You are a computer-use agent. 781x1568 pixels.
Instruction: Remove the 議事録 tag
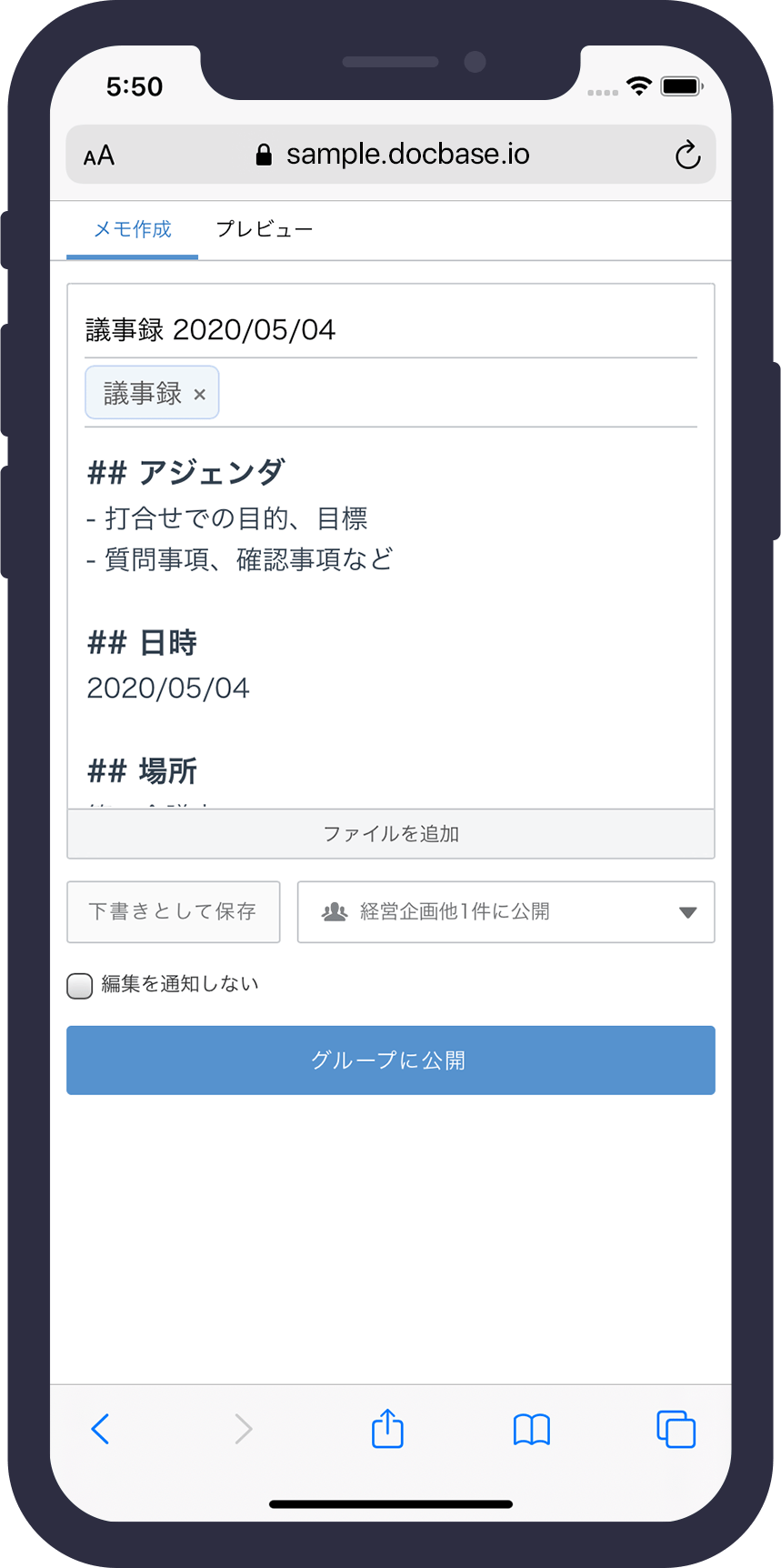point(200,395)
